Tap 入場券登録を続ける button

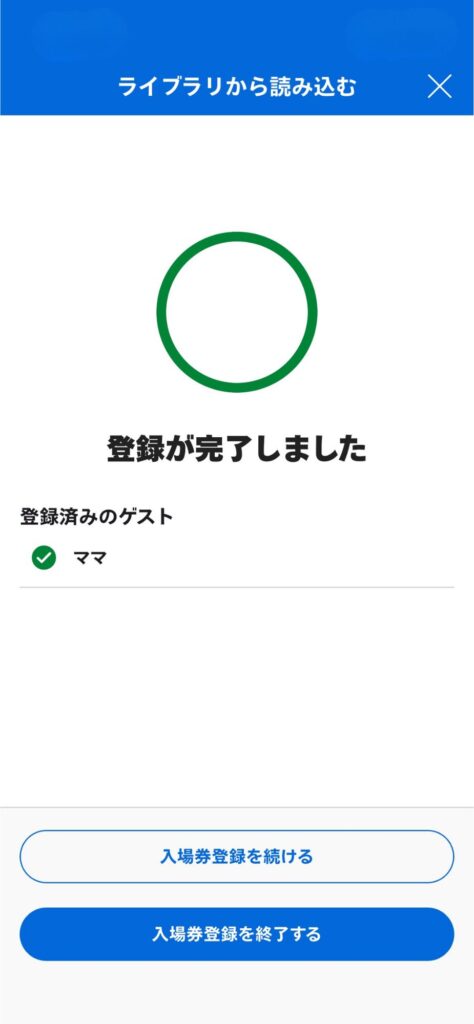236,856
